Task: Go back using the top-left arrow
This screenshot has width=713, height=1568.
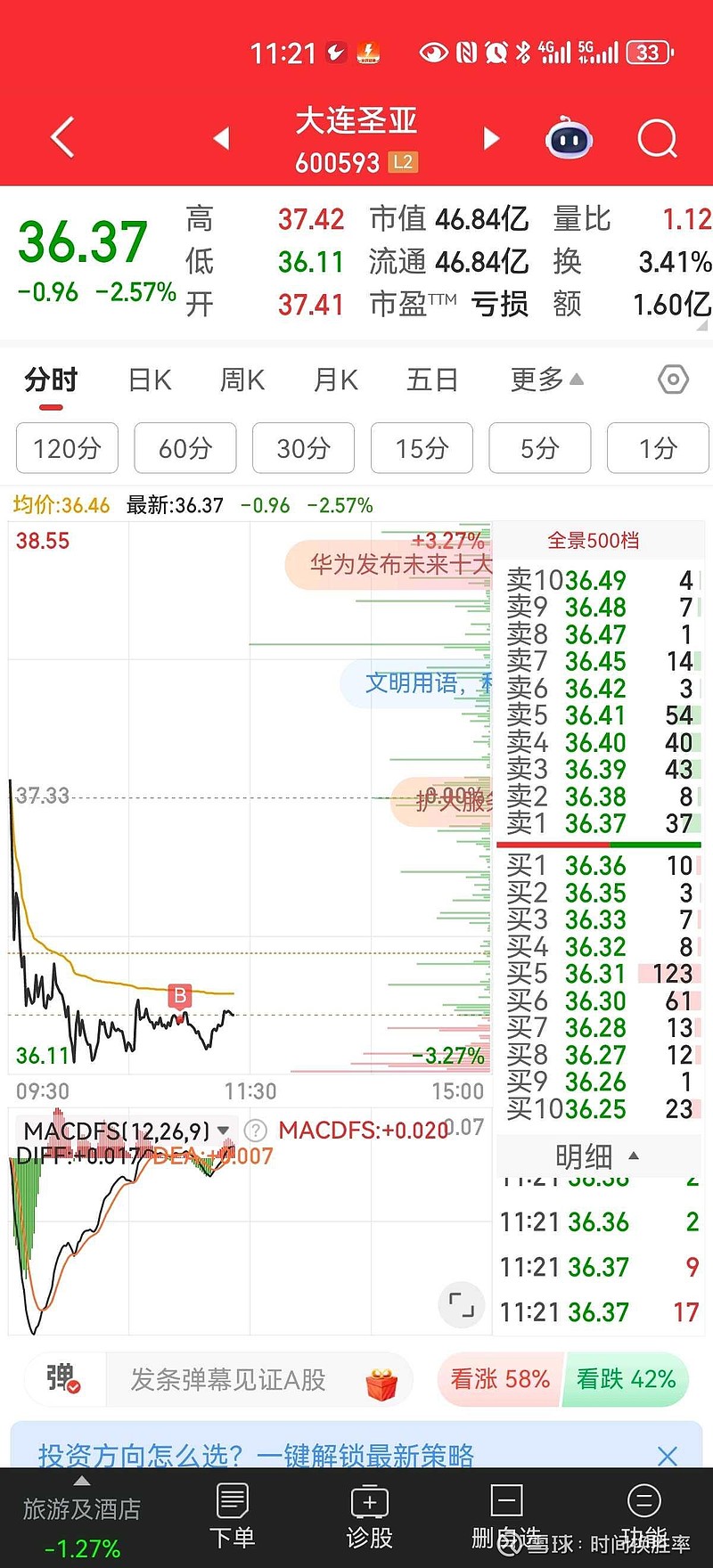Action: tap(62, 138)
